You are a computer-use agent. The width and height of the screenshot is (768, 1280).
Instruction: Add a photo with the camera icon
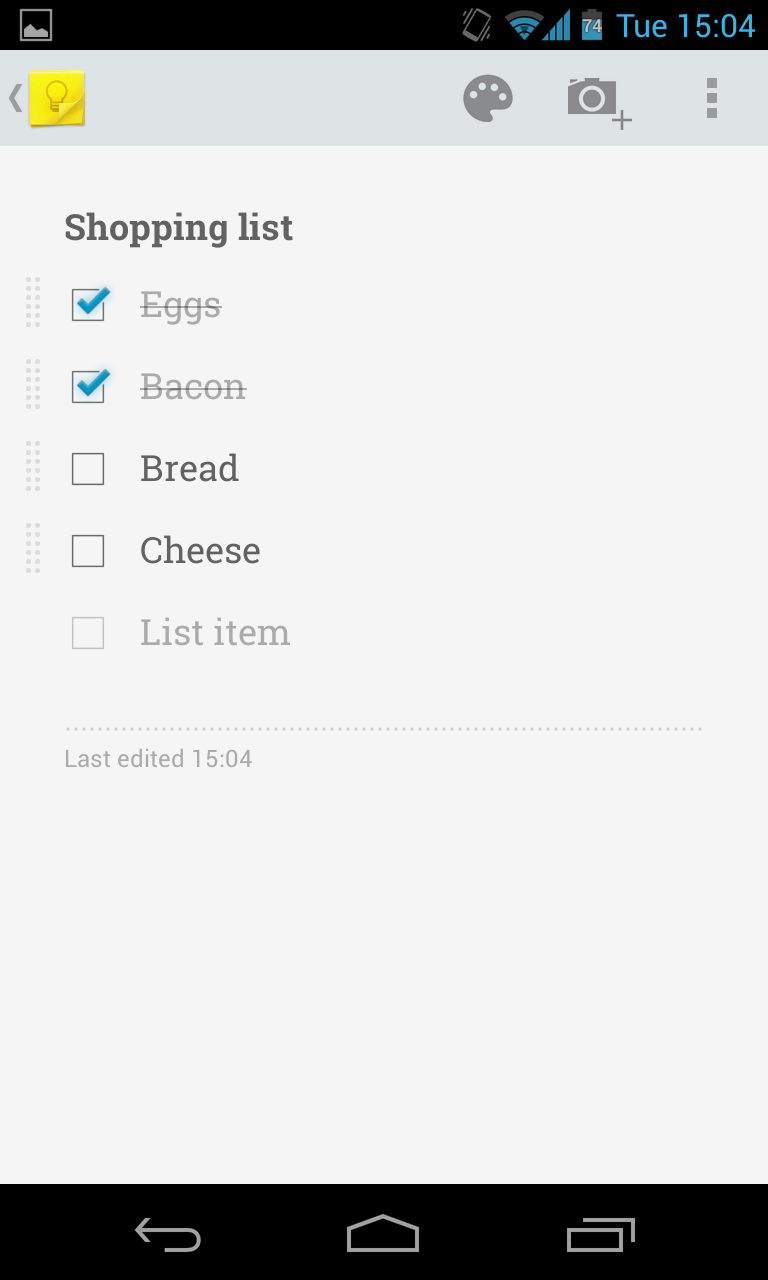[x=599, y=101]
